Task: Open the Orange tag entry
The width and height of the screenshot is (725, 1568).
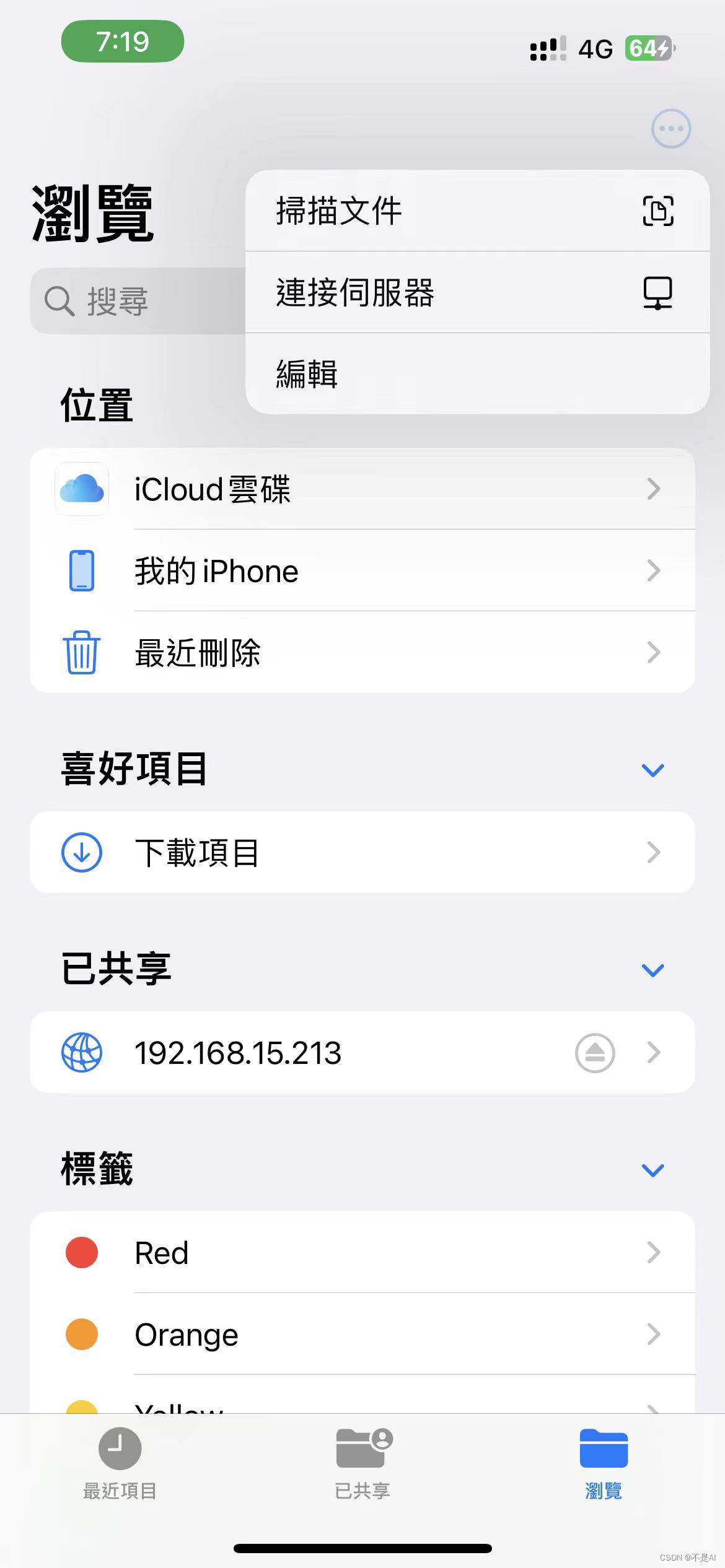Action: pyautogui.click(x=372, y=1334)
